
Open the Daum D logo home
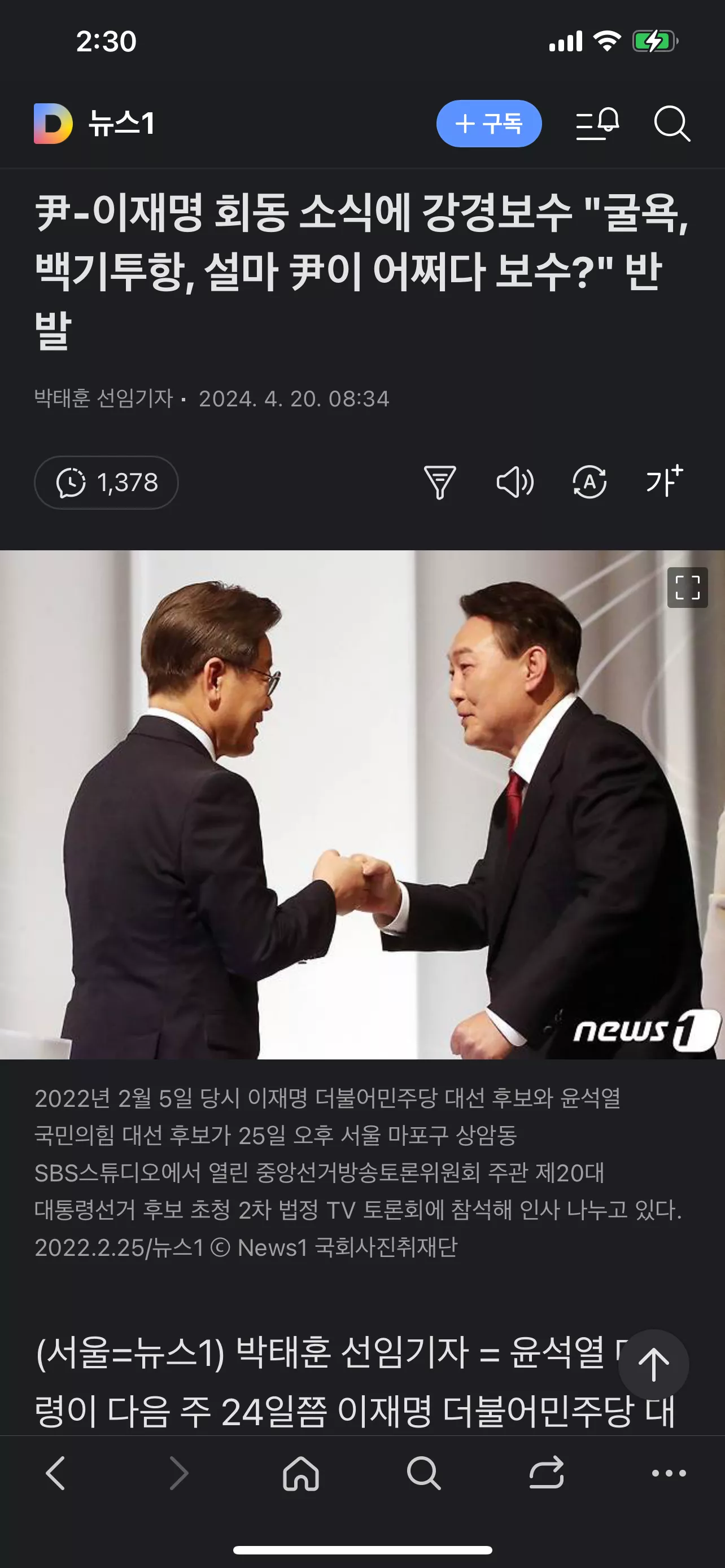[53, 124]
